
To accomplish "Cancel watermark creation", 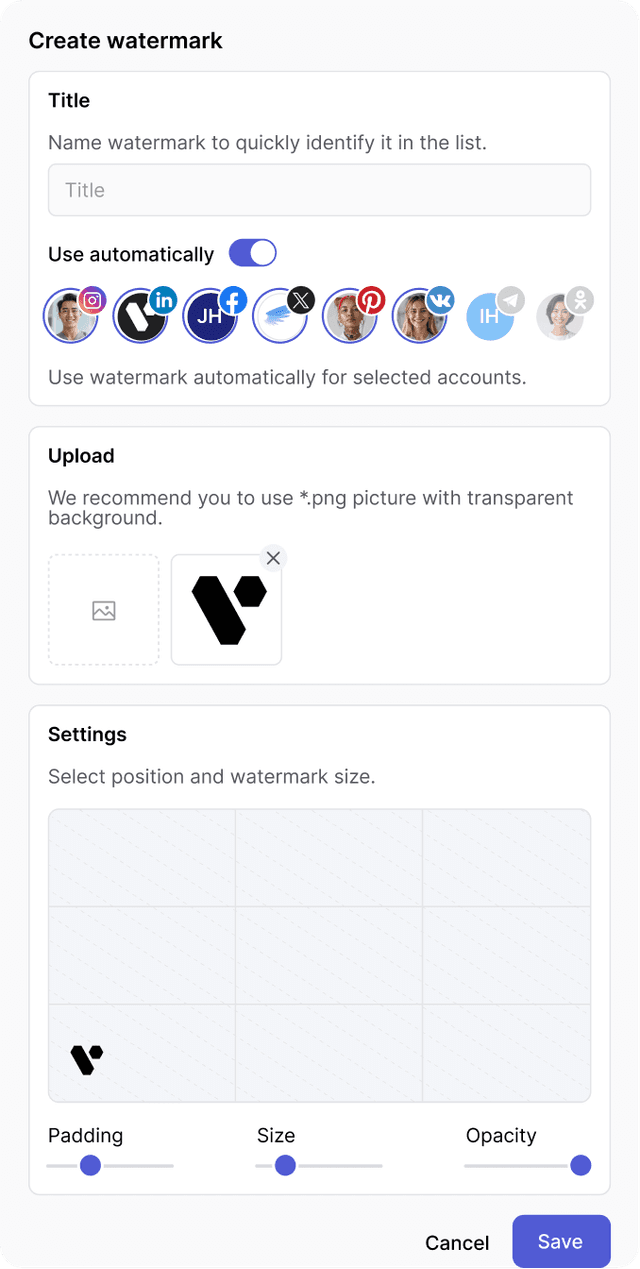I will point(457,1242).
